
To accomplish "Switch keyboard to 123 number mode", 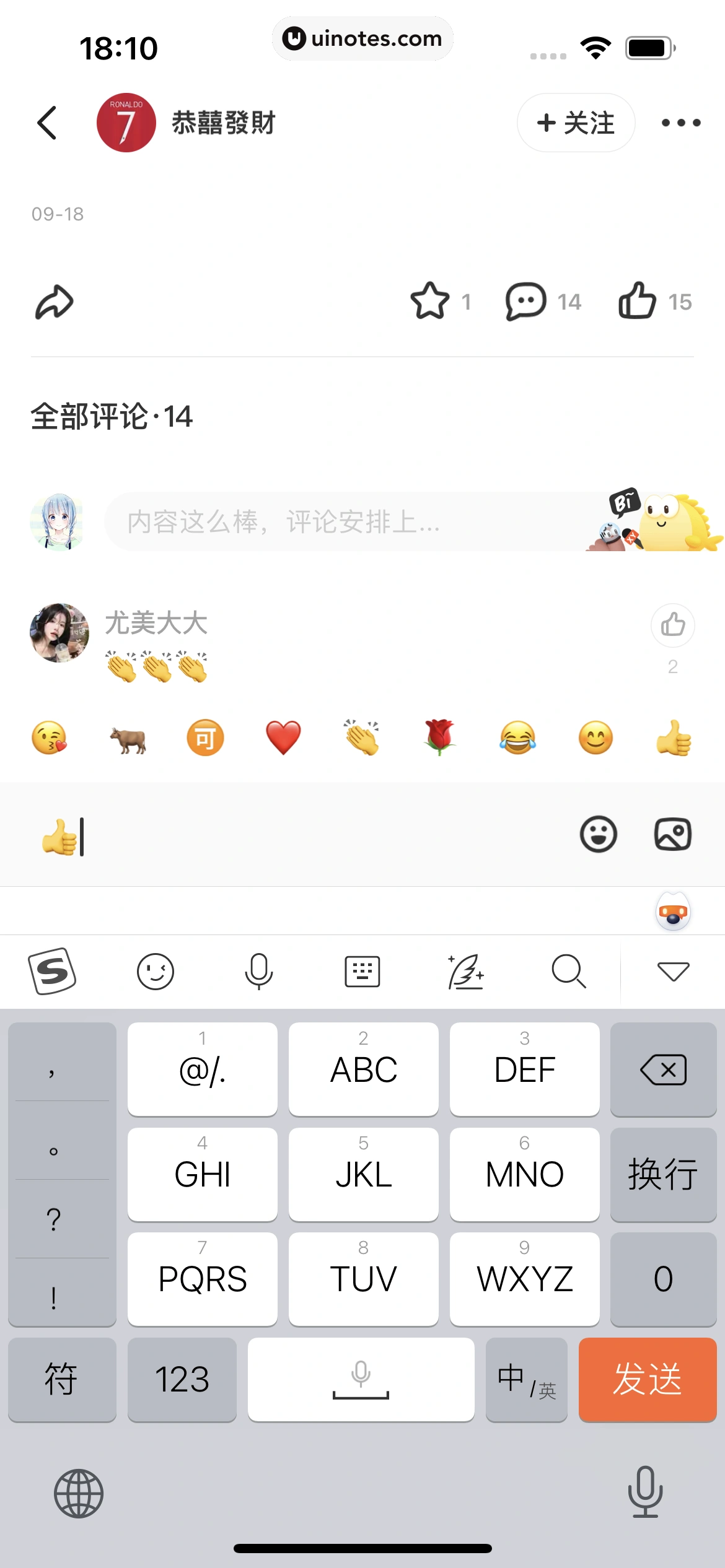I will tap(182, 1379).
